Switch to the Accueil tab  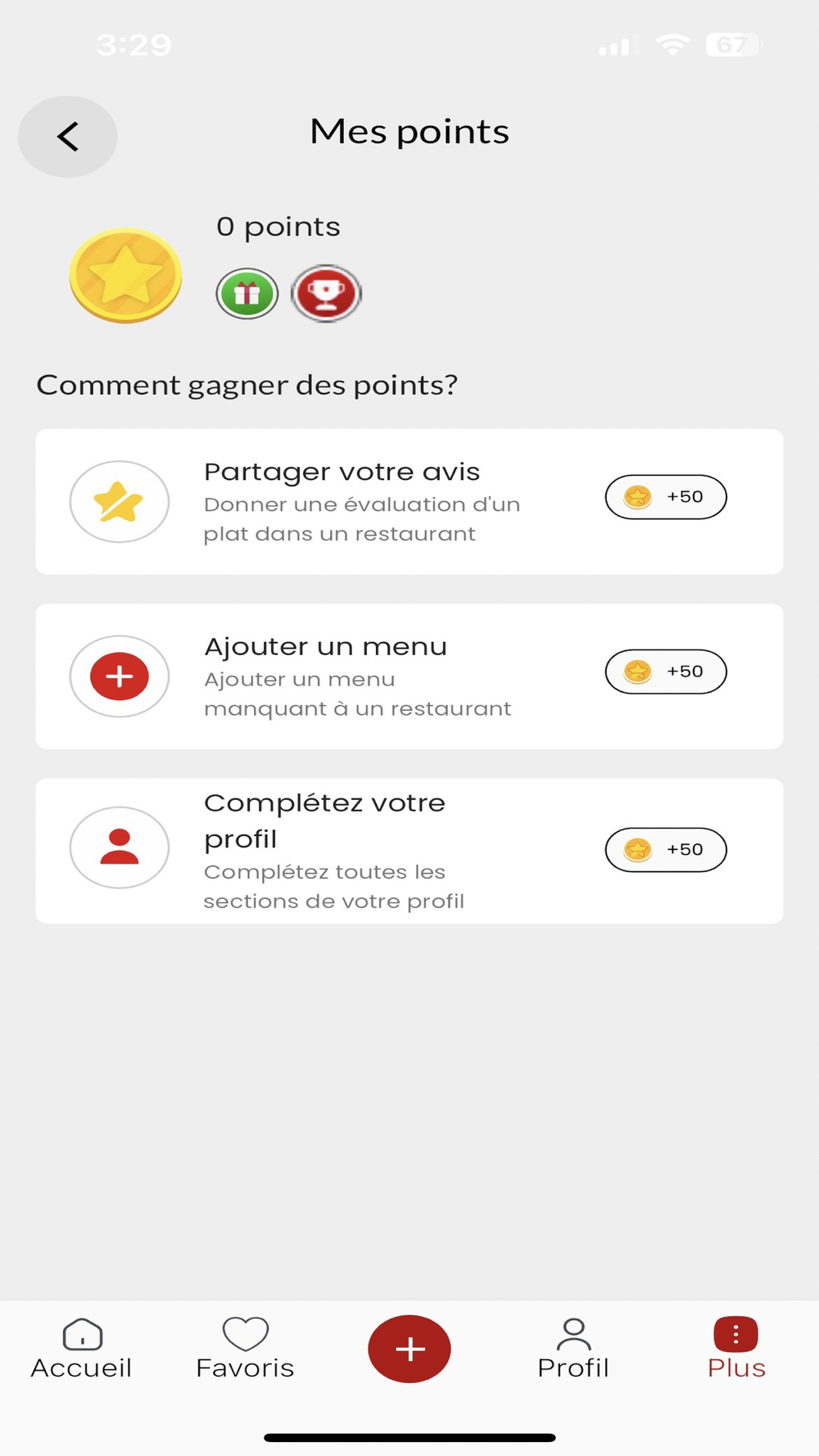click(x=82, y=1349)
